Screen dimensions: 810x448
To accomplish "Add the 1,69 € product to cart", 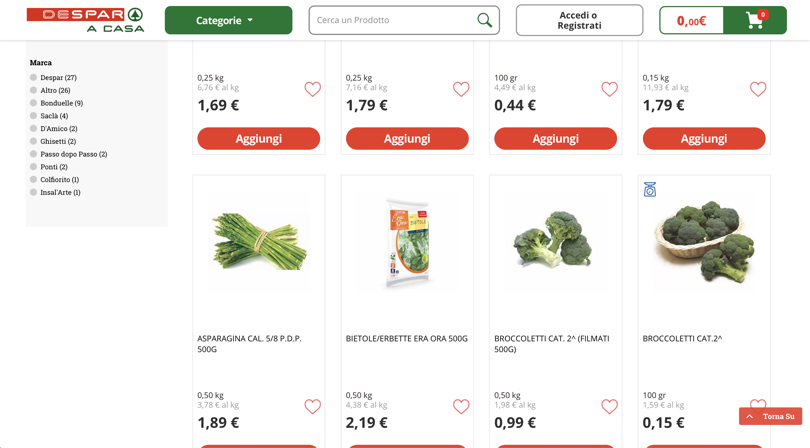I will tap(258, 139).
